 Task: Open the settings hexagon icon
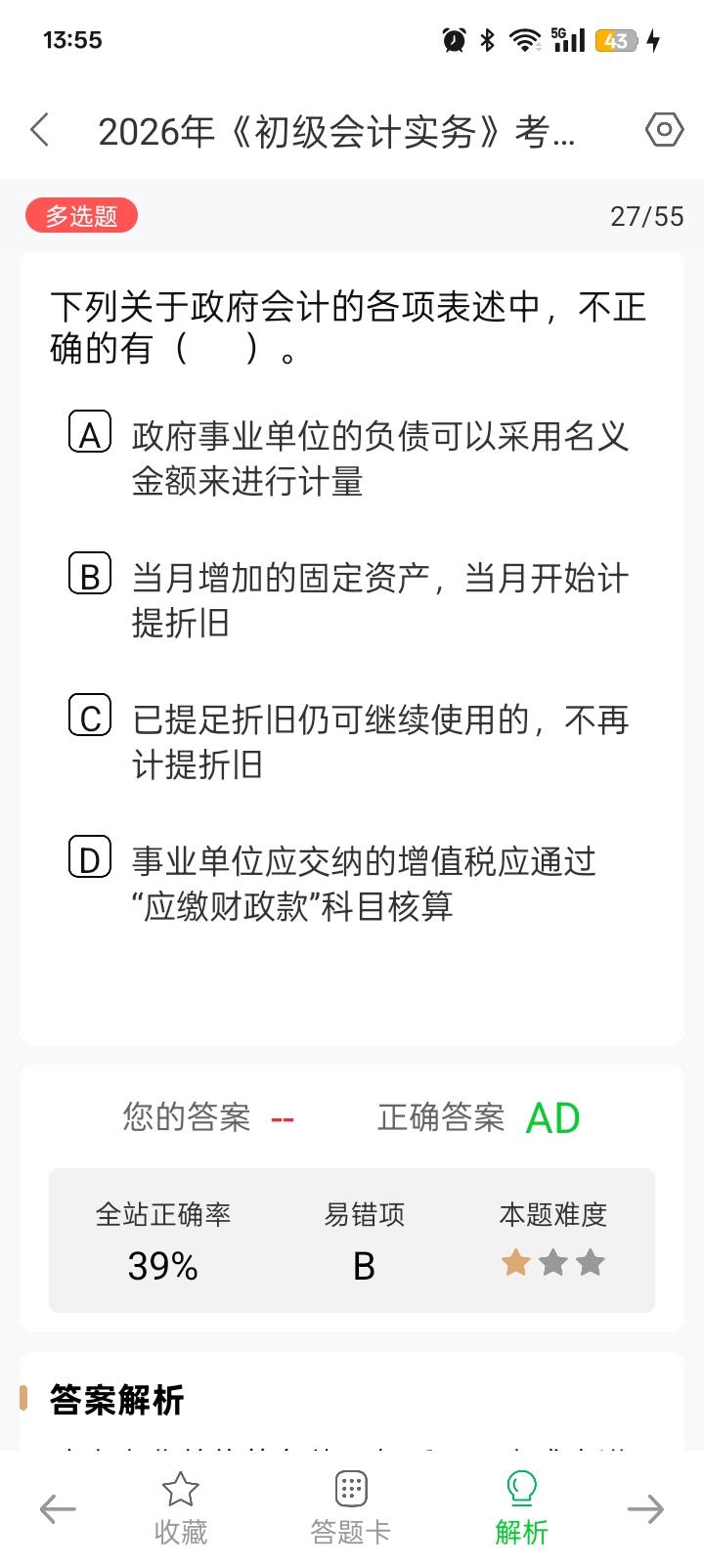(x=664, y=129)
